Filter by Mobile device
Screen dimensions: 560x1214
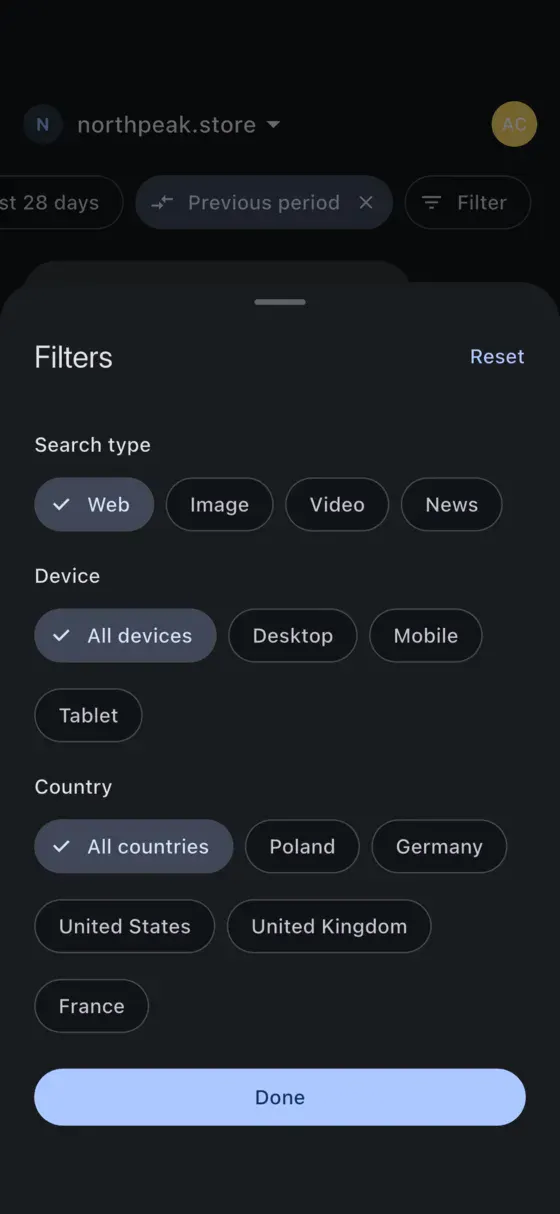pyautogui.click(x=425, y=636)
